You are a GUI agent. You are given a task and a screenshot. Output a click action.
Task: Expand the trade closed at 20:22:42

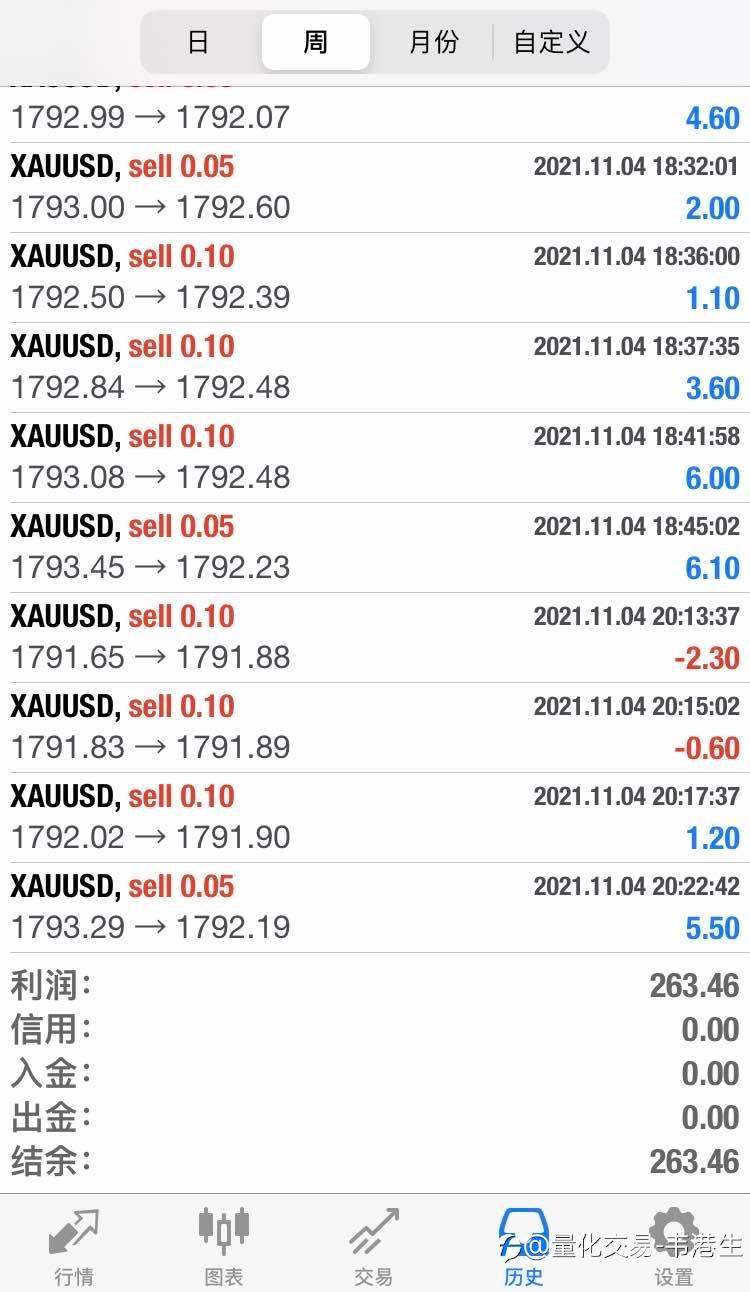(375, 908)
